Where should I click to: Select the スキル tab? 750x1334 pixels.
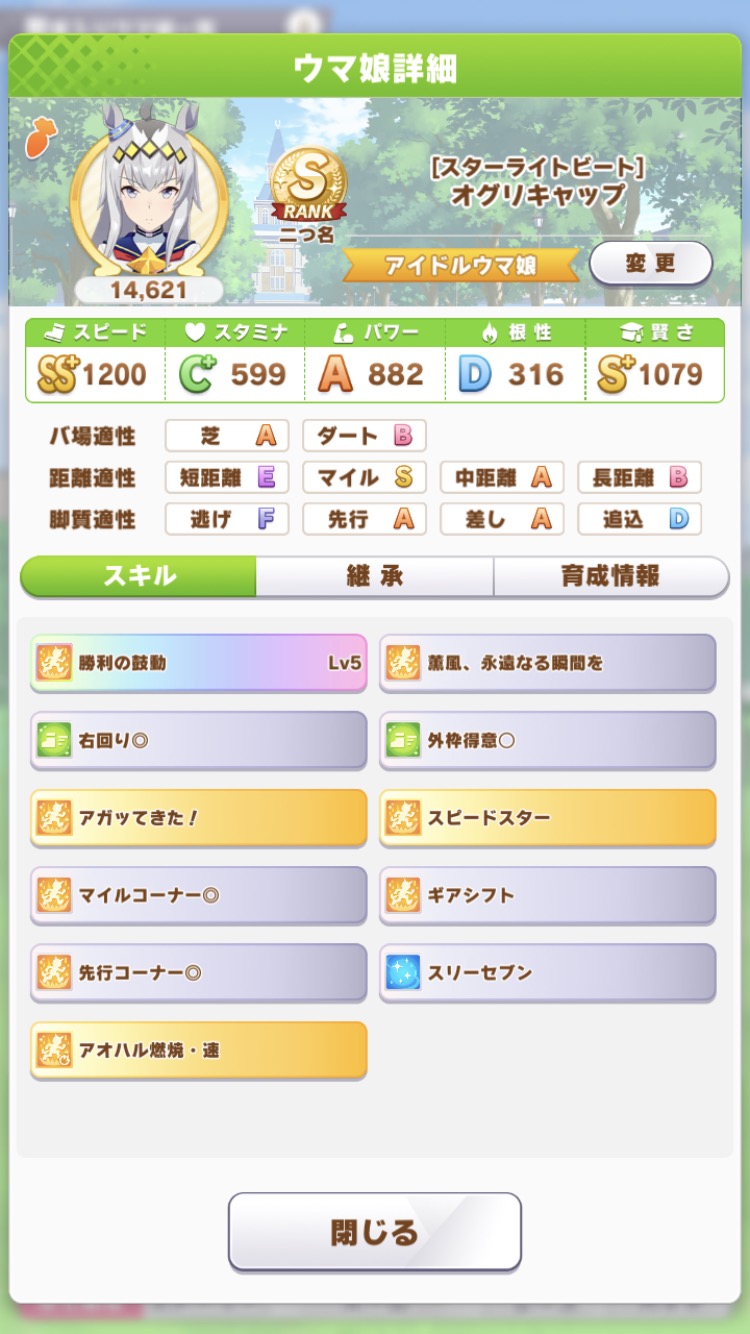(139, 576)
